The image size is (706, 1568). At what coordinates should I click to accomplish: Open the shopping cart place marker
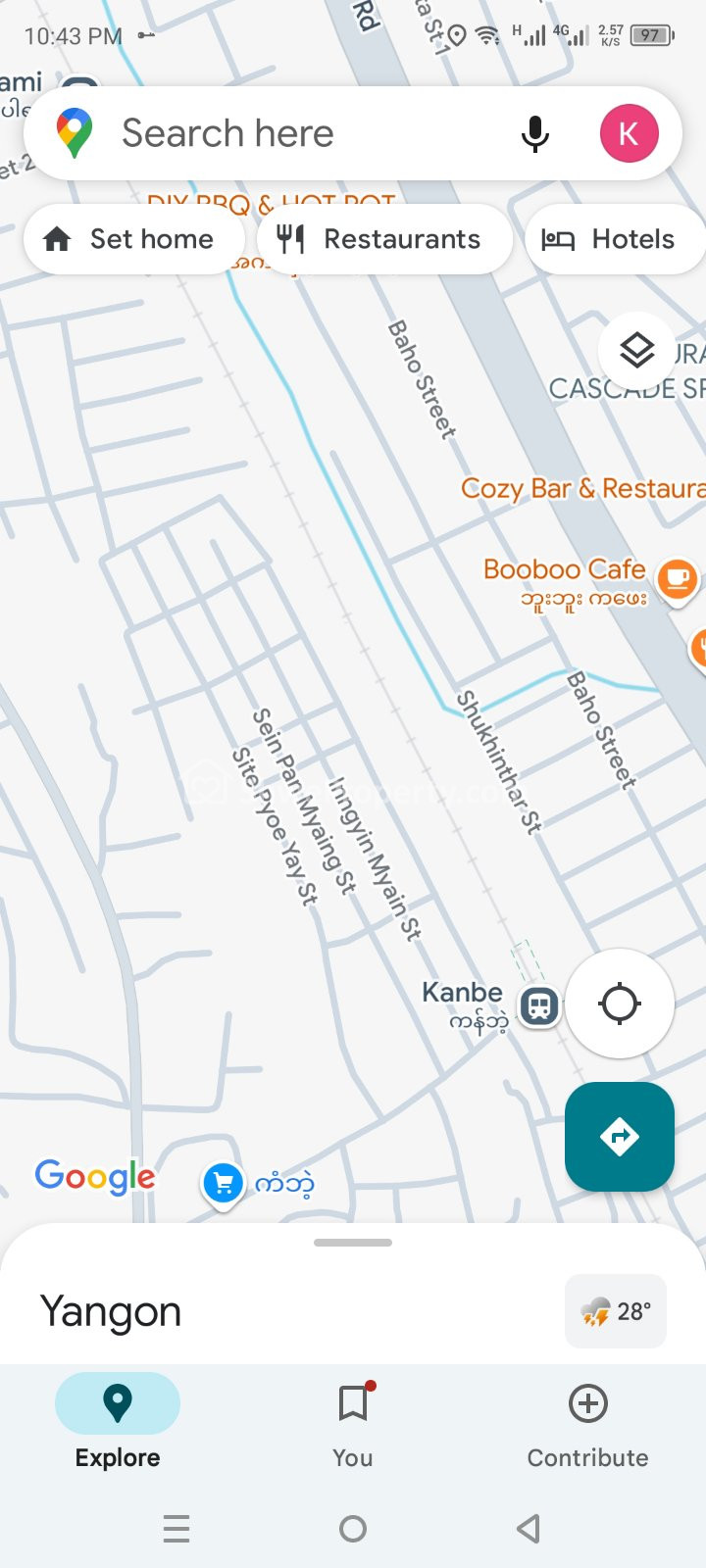(x=223, y=1184)
